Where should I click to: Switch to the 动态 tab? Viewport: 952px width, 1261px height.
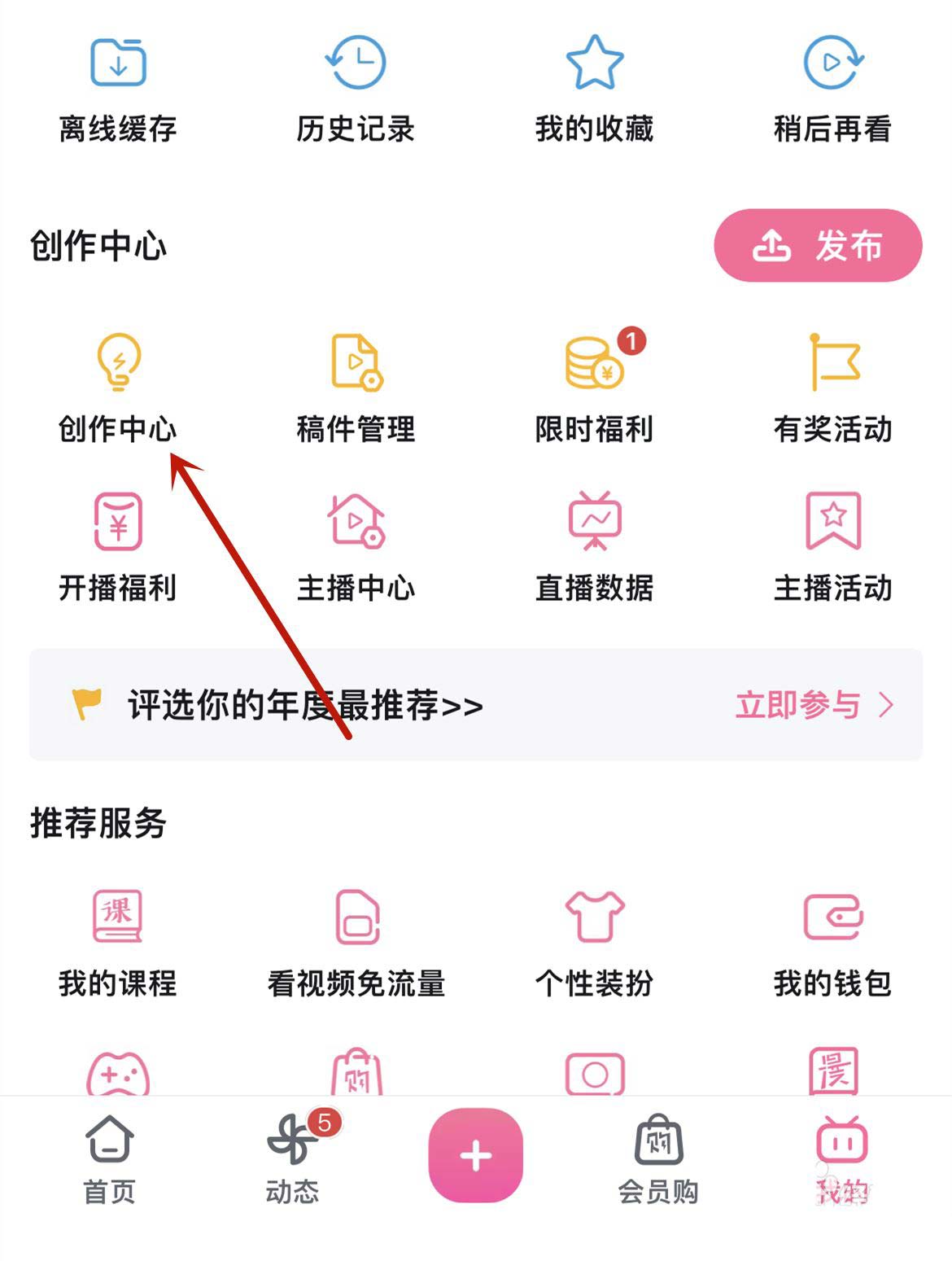292,1159
